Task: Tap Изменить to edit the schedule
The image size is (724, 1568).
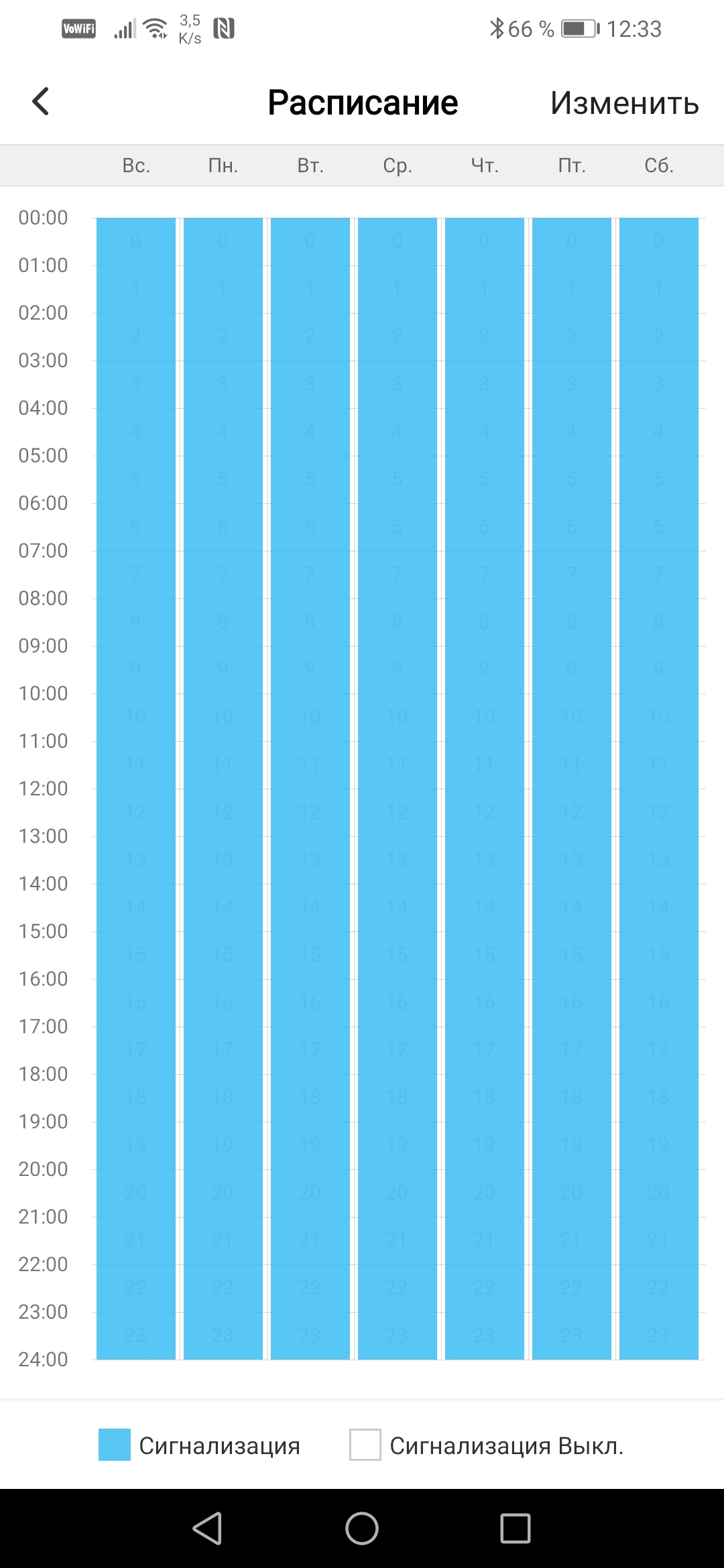Action: (624, 103)
